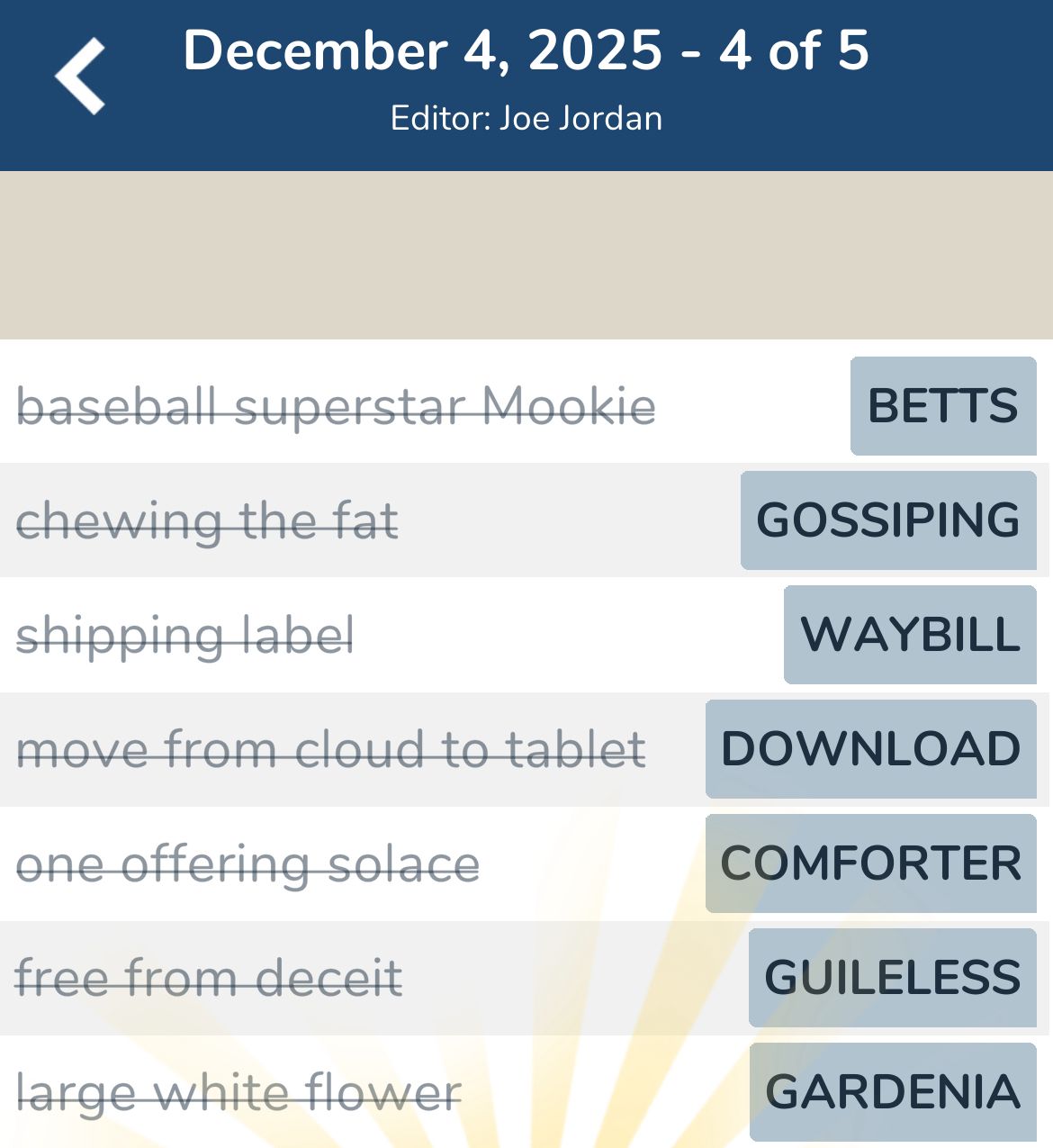Select the GUILELESS answer tile
This screenshot has width=1053, height=1148.
[891, 976]
